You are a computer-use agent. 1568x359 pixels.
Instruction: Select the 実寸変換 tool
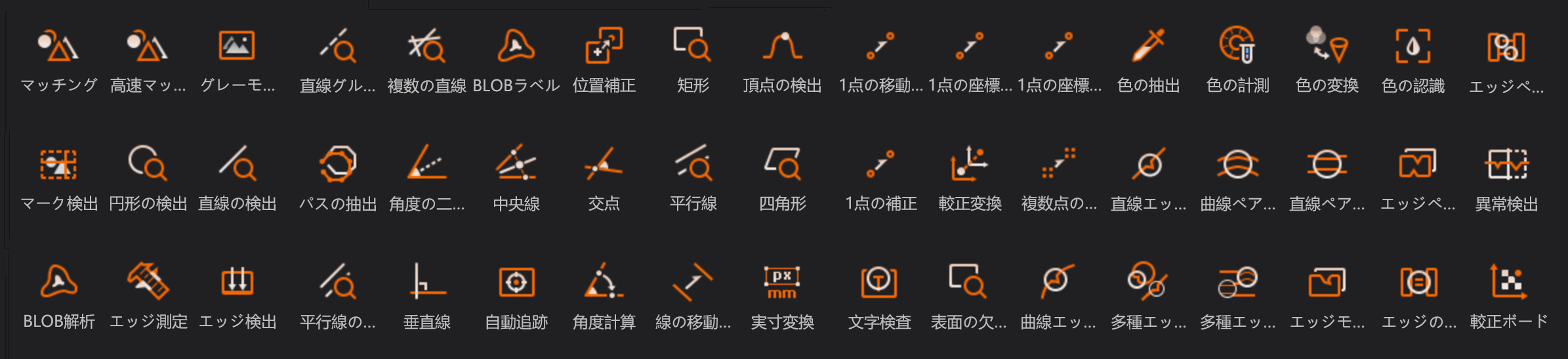pos(782,283)
